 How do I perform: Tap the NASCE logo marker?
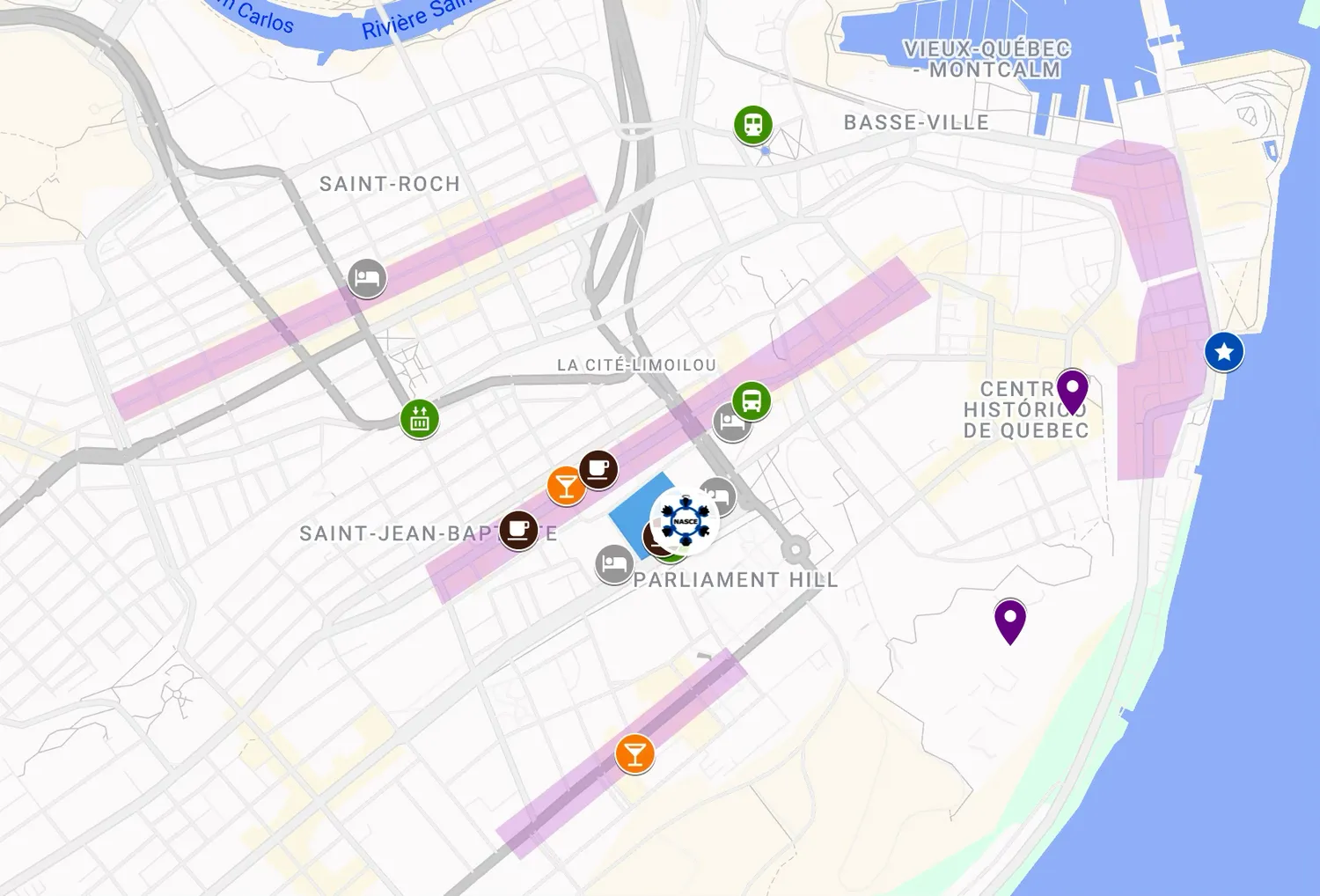point(685,521)
